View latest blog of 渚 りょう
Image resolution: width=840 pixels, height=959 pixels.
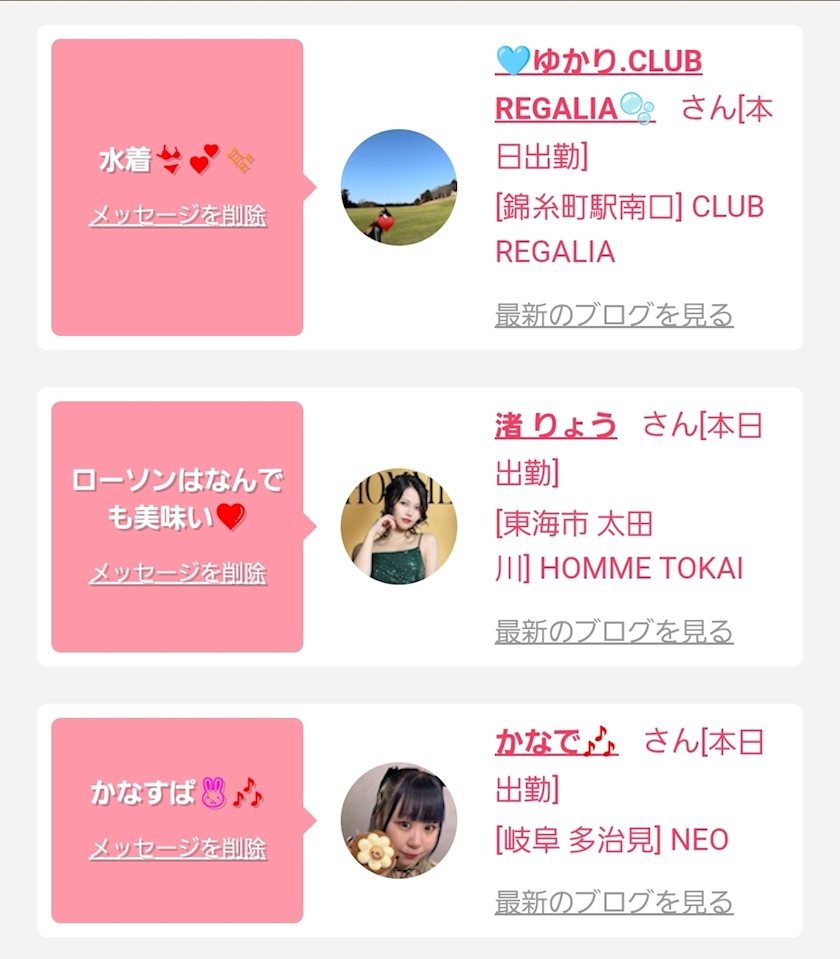[x=614, y=632]
